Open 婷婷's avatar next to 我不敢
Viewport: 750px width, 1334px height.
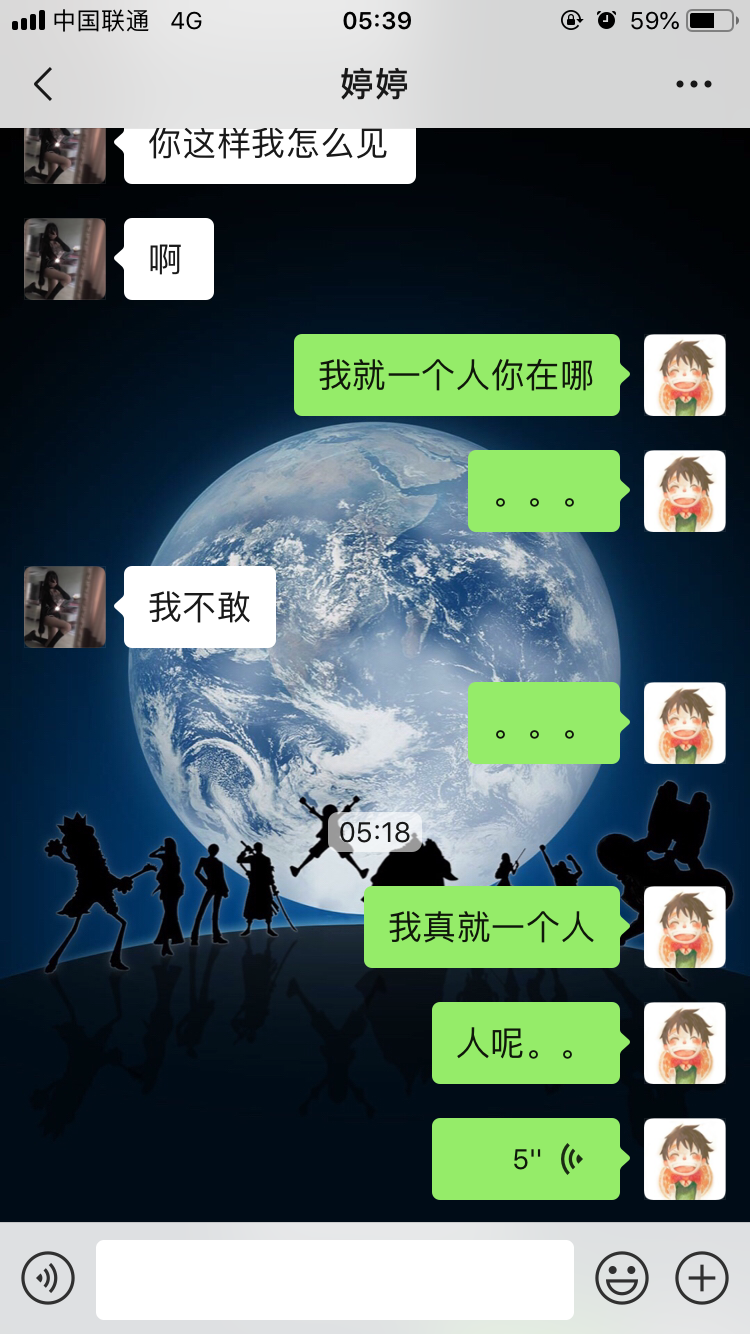(65, 607)
